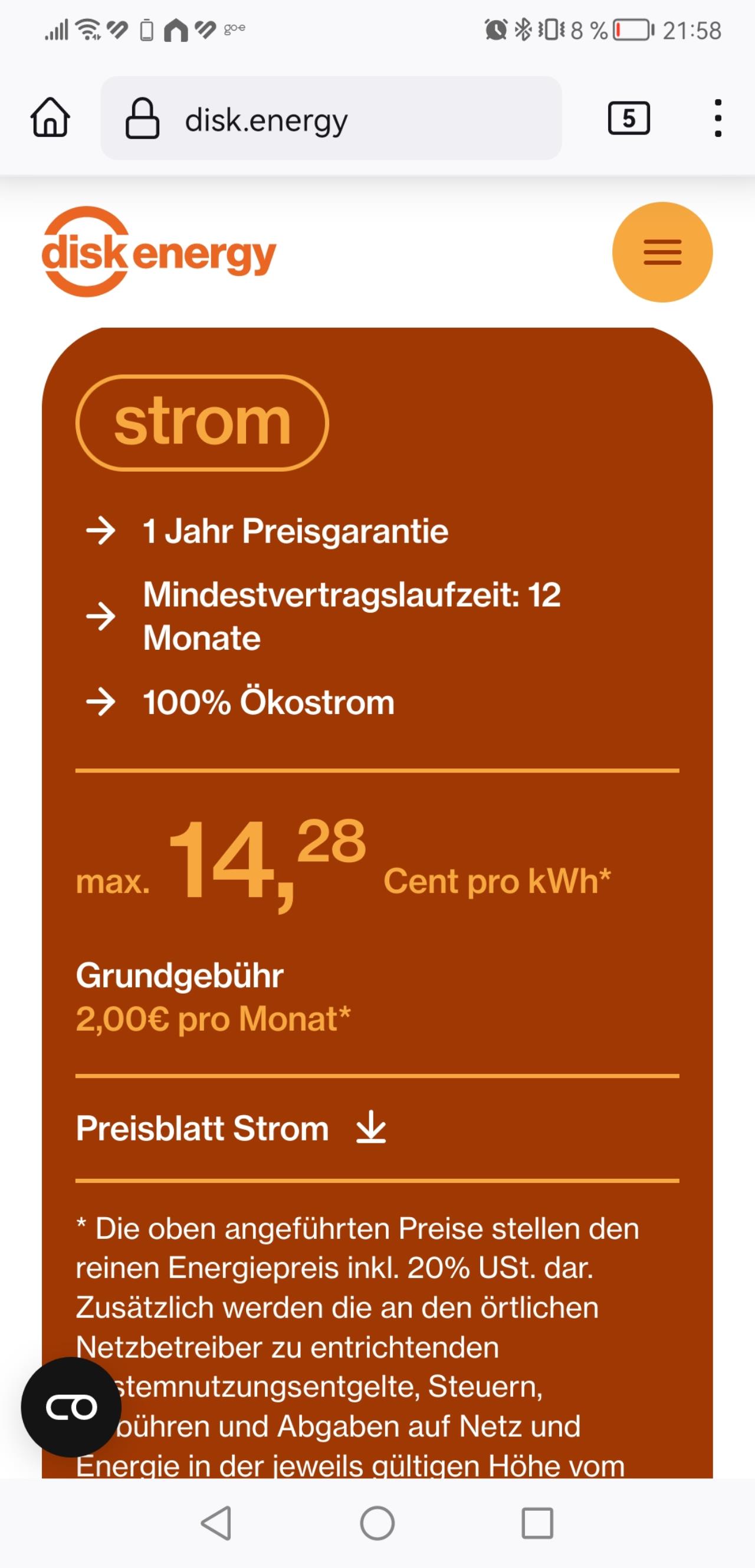The image size is (755, 1568).
Task: Open the orange hamburger menu button
Action: [x=662, y=252]
